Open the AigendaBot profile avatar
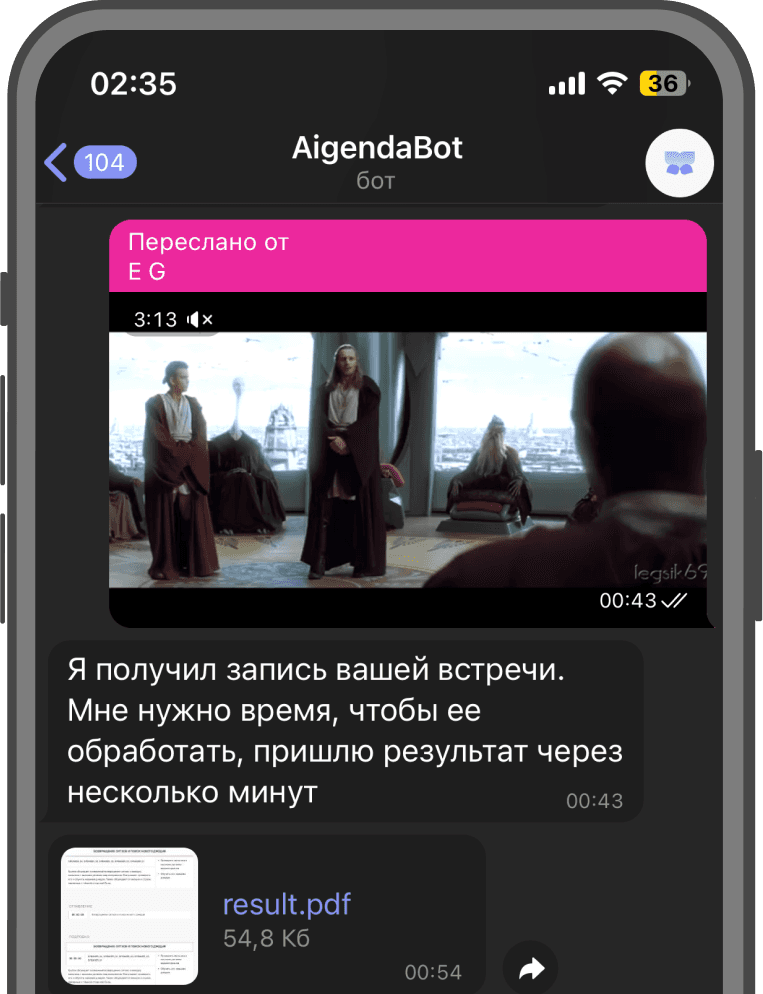 [679, 163]
